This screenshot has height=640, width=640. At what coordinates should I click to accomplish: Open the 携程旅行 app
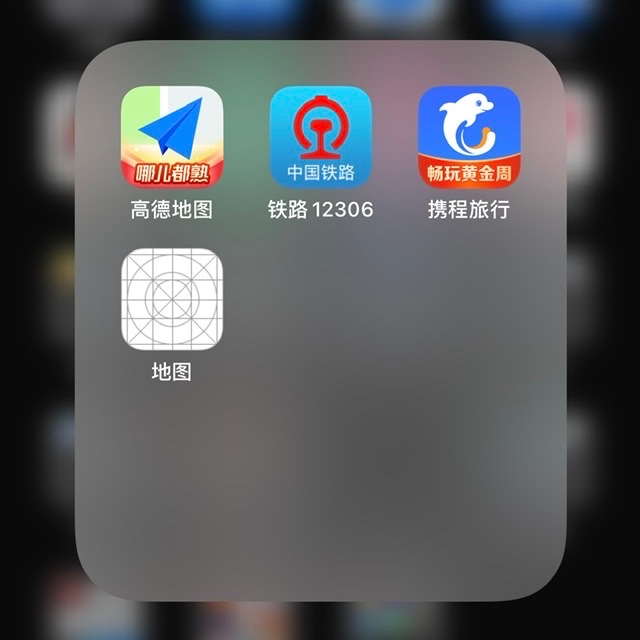(x=469, y=137)
